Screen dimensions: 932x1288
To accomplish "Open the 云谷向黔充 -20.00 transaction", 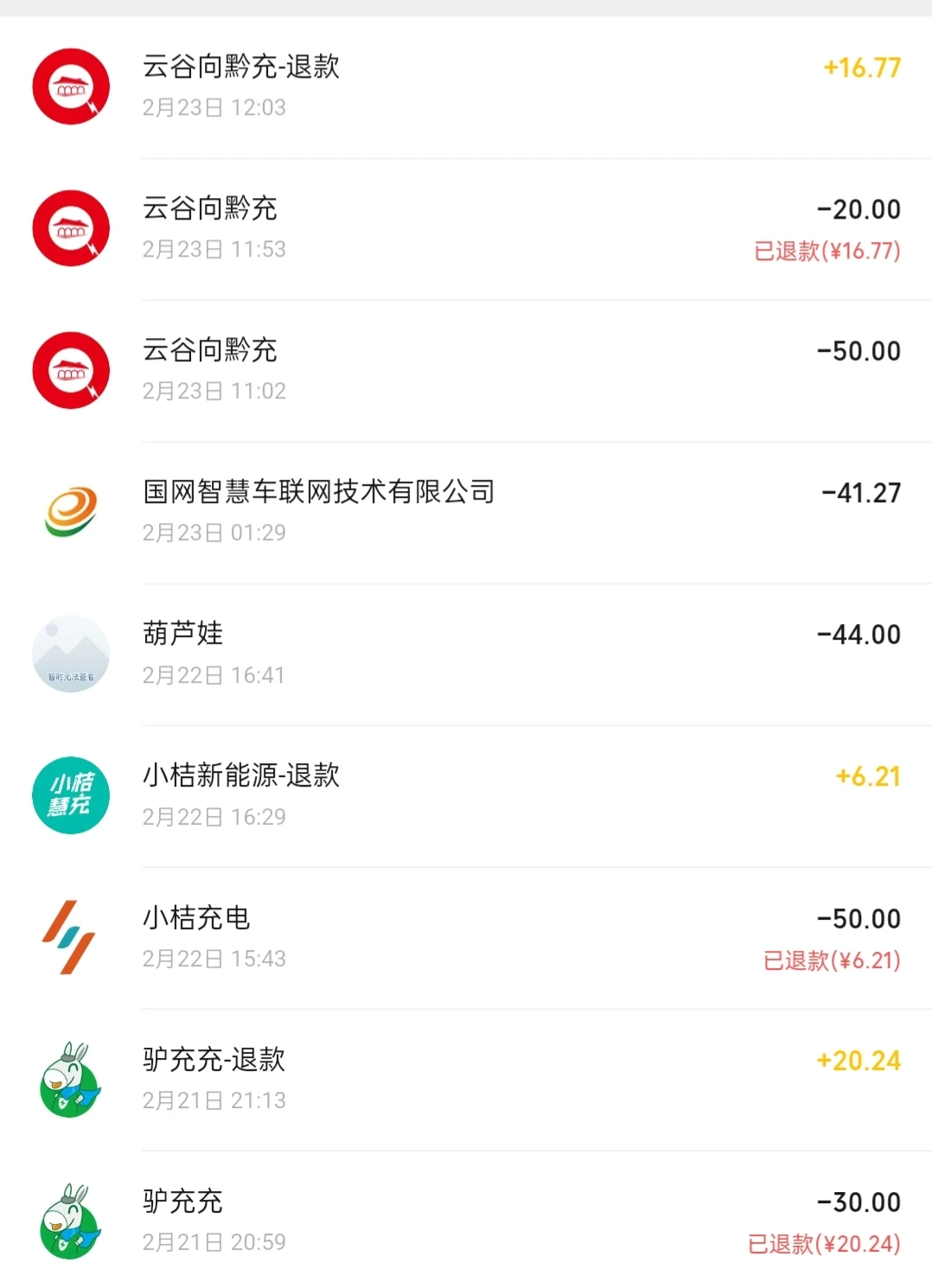I will (466, 229).
